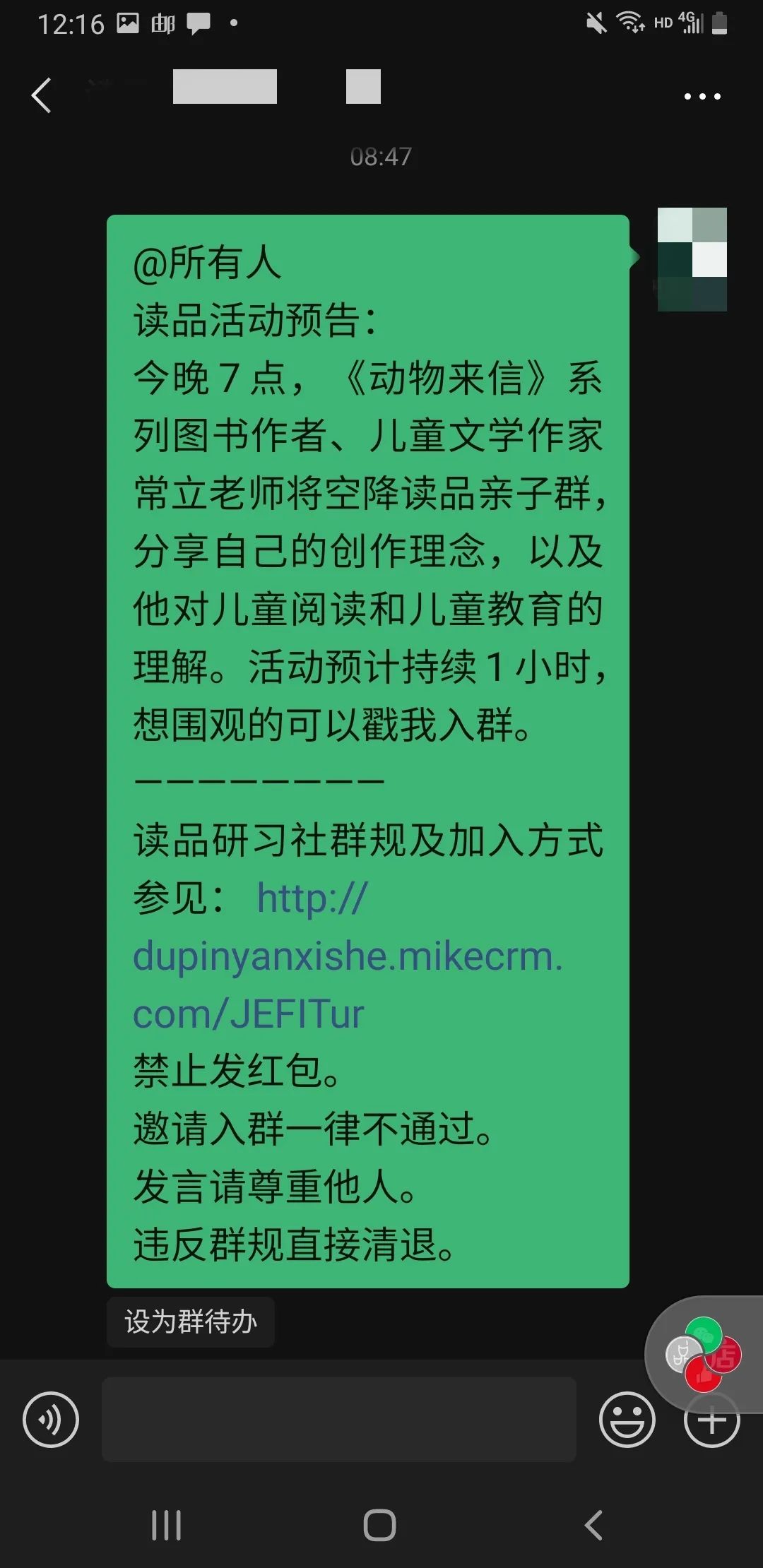Screen dimensions: 763x1568
Task: Open the plus attachments menu
Action: [712, 1420]
